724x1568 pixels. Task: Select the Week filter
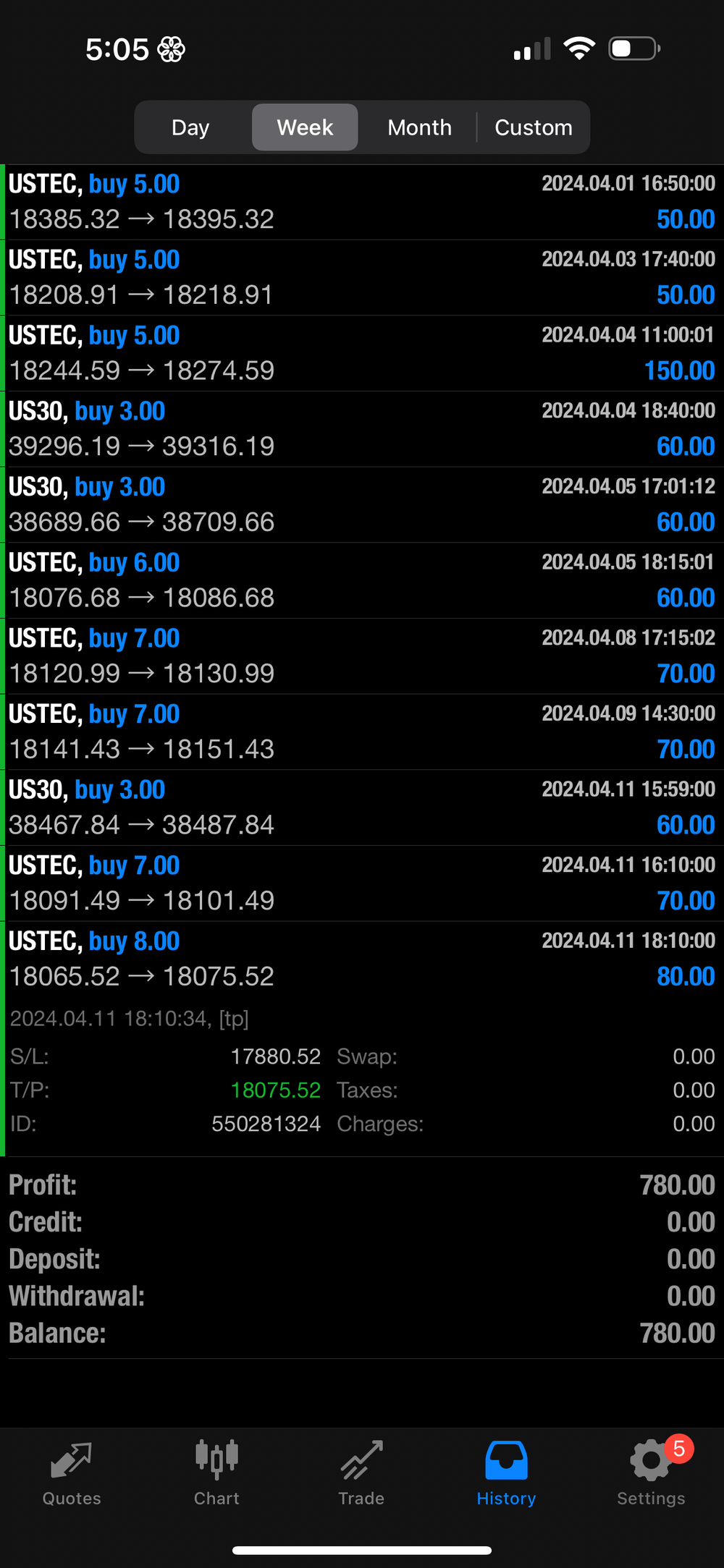point(304,127)
